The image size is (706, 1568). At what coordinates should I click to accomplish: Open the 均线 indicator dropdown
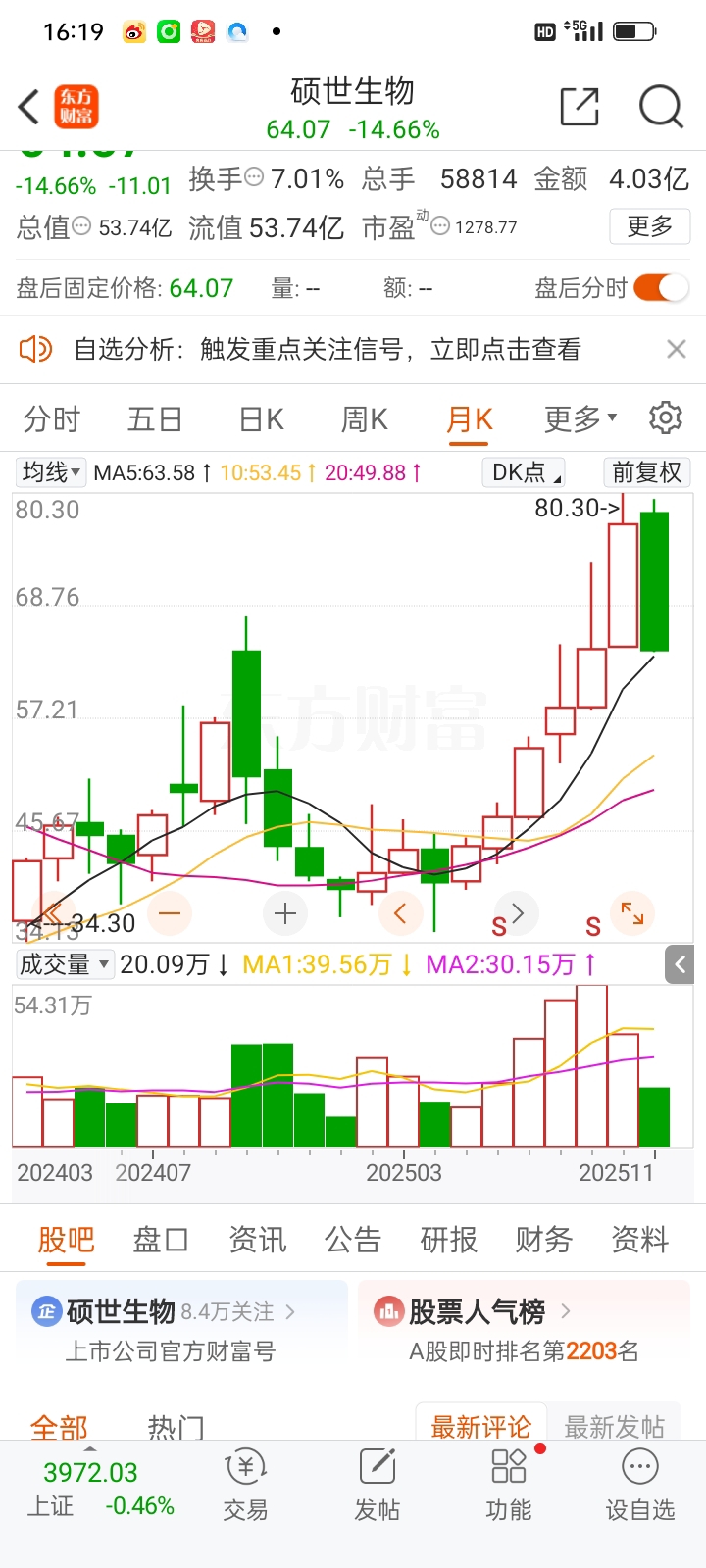(51, 472)
